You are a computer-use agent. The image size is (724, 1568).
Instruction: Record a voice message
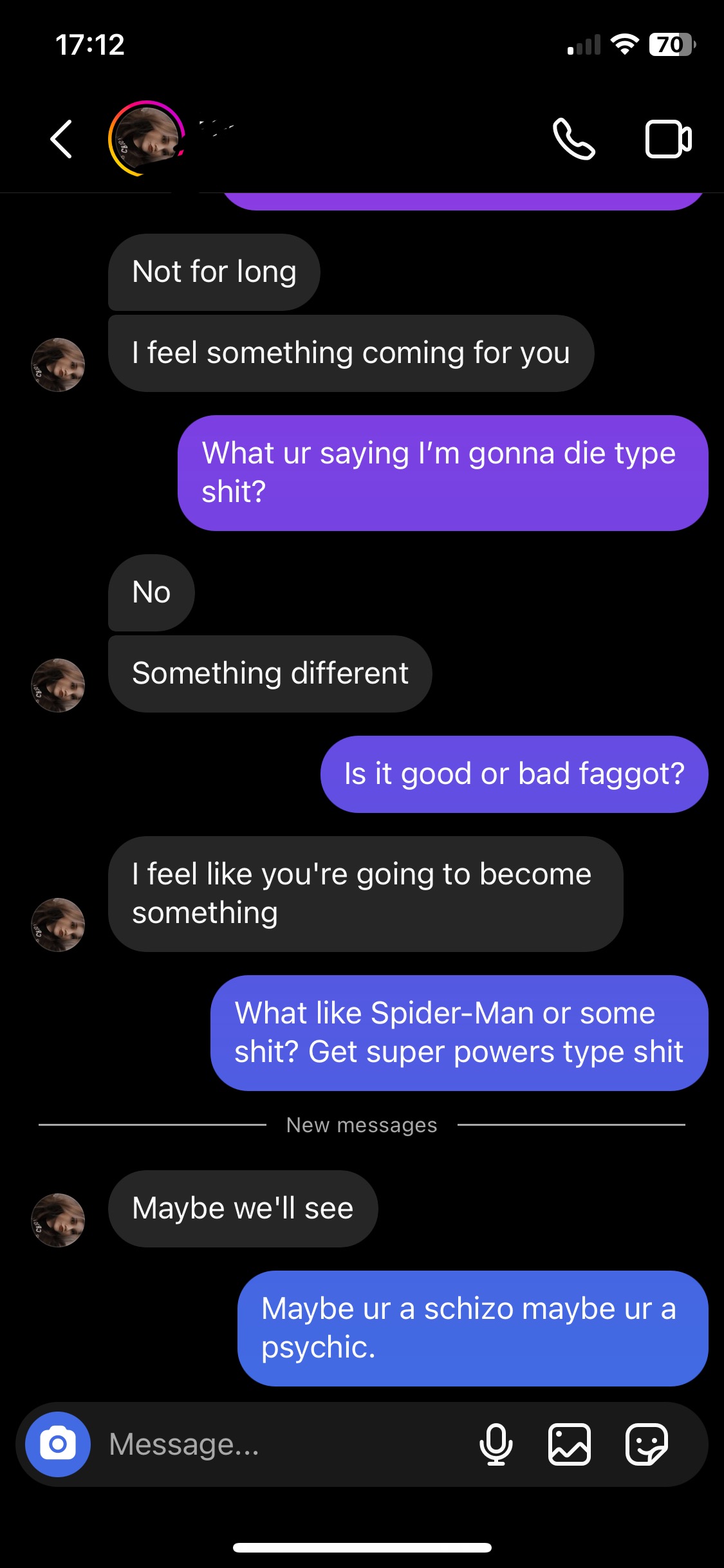pyautogui.click(x=496, y=1444)
